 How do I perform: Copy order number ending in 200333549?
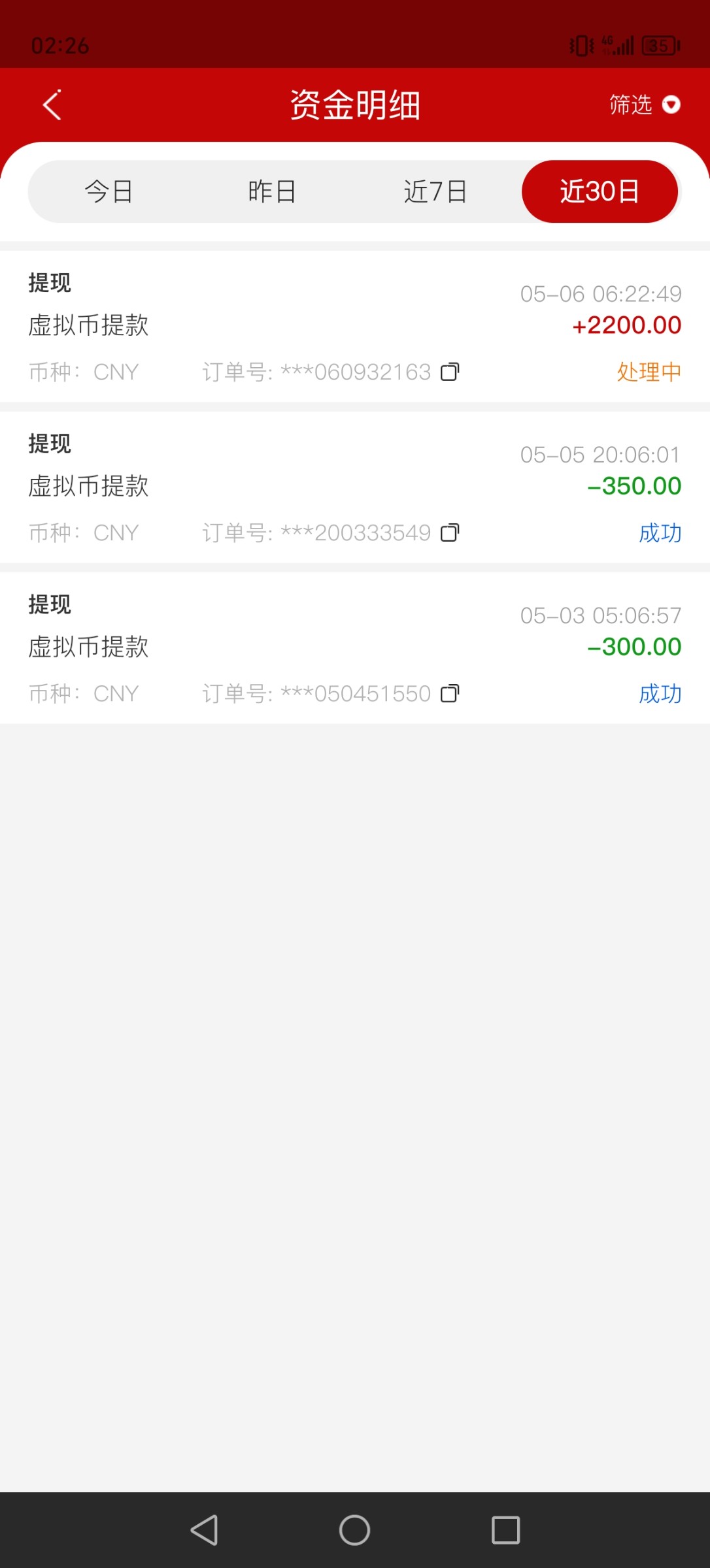[x=450, y=532]
